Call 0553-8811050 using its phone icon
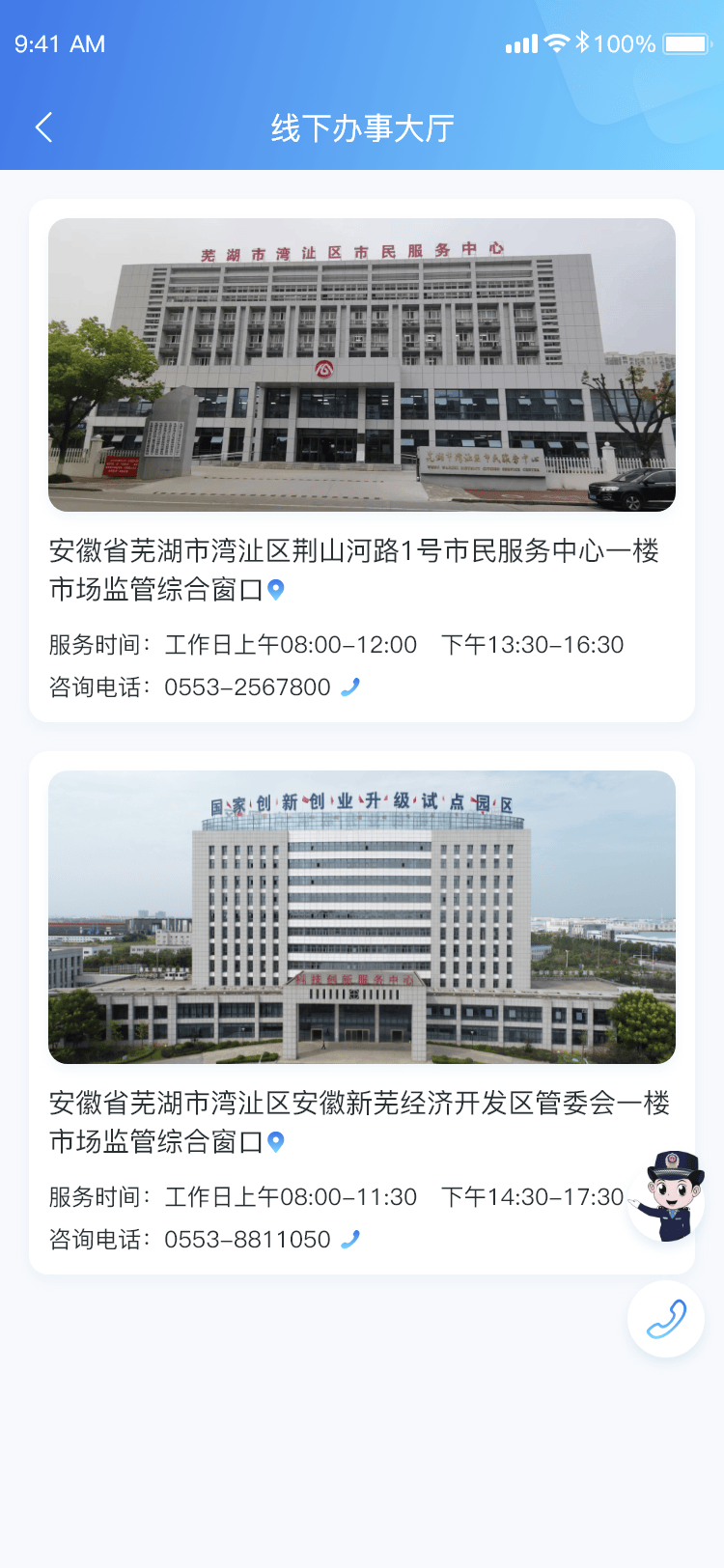Image resolution: width=724 pixels, height=1568 pixels. 350,1239
